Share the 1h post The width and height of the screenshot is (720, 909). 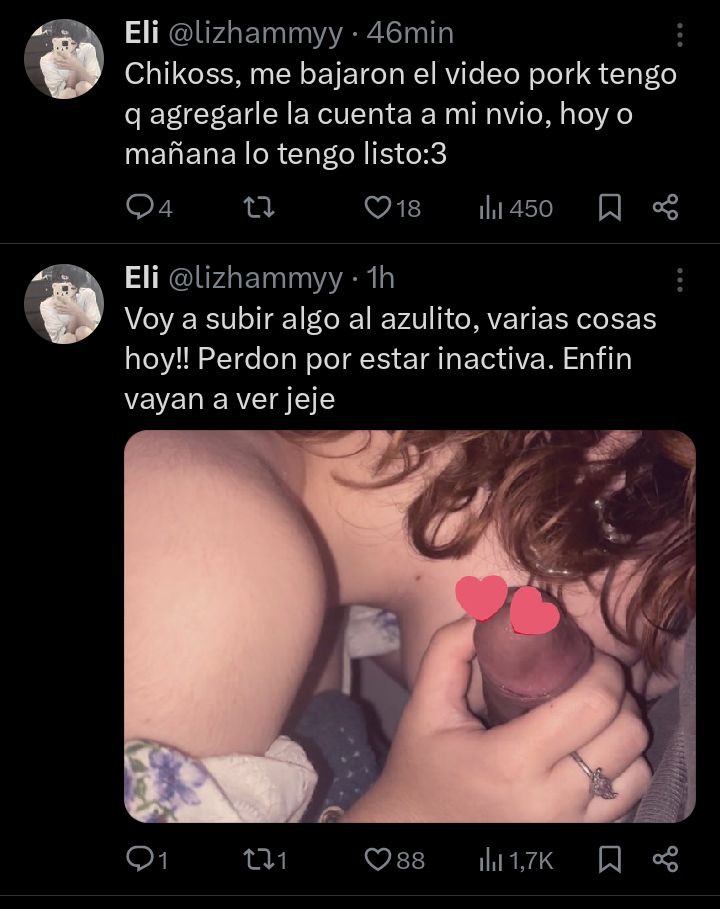click(666, 859)
